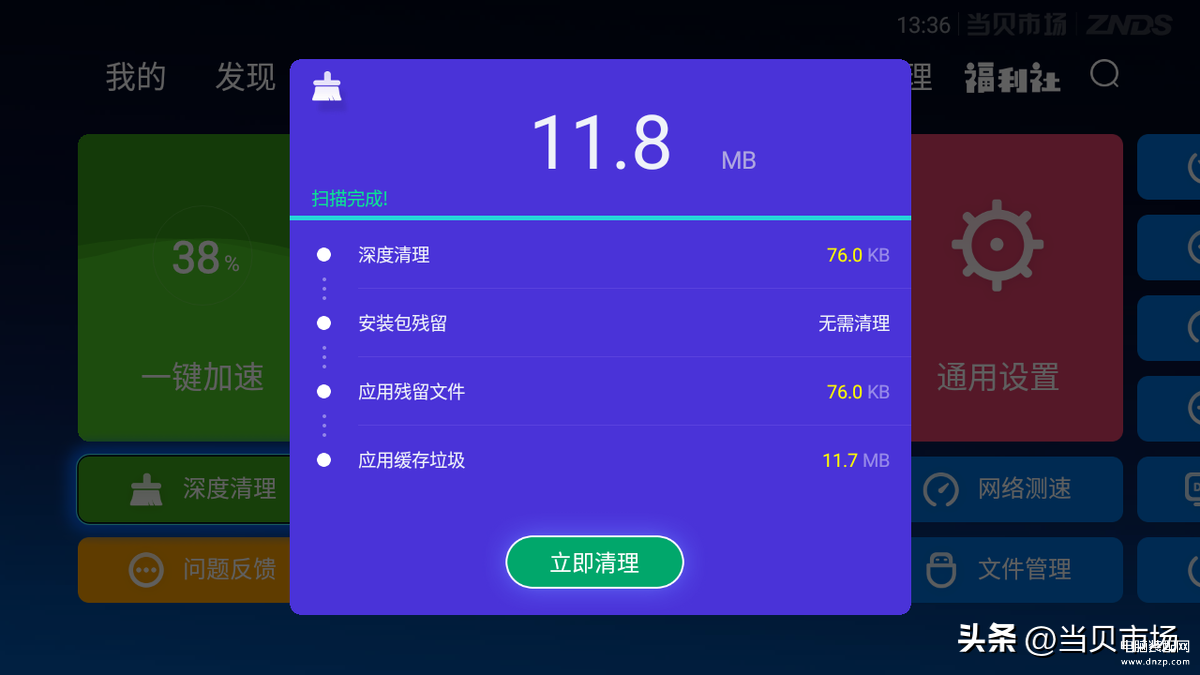Open the 福利社 tab
1200x675 pixels.
point(1011,78)
